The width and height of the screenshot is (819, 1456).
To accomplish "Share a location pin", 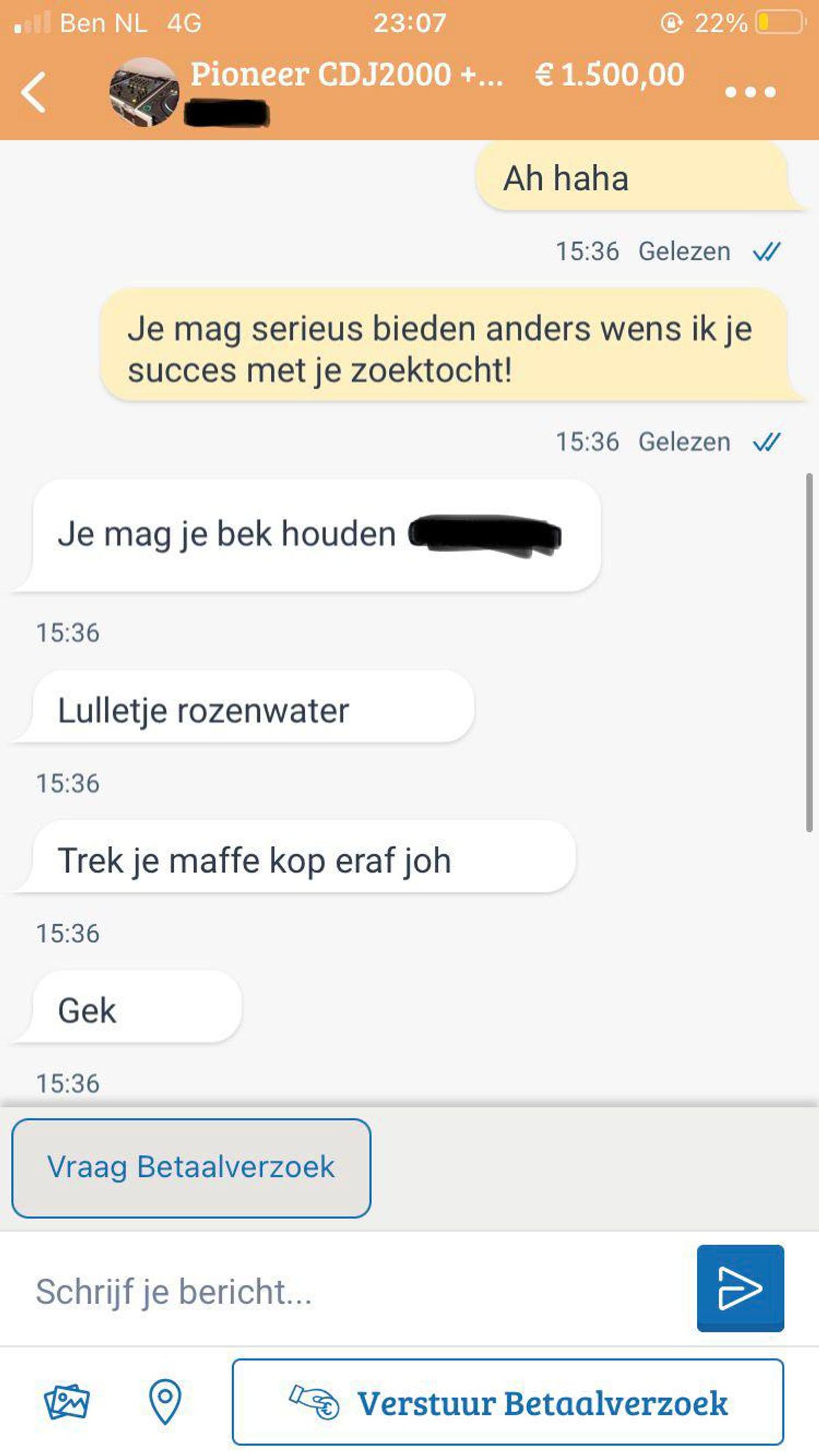I will click(x=164, y=1402).
